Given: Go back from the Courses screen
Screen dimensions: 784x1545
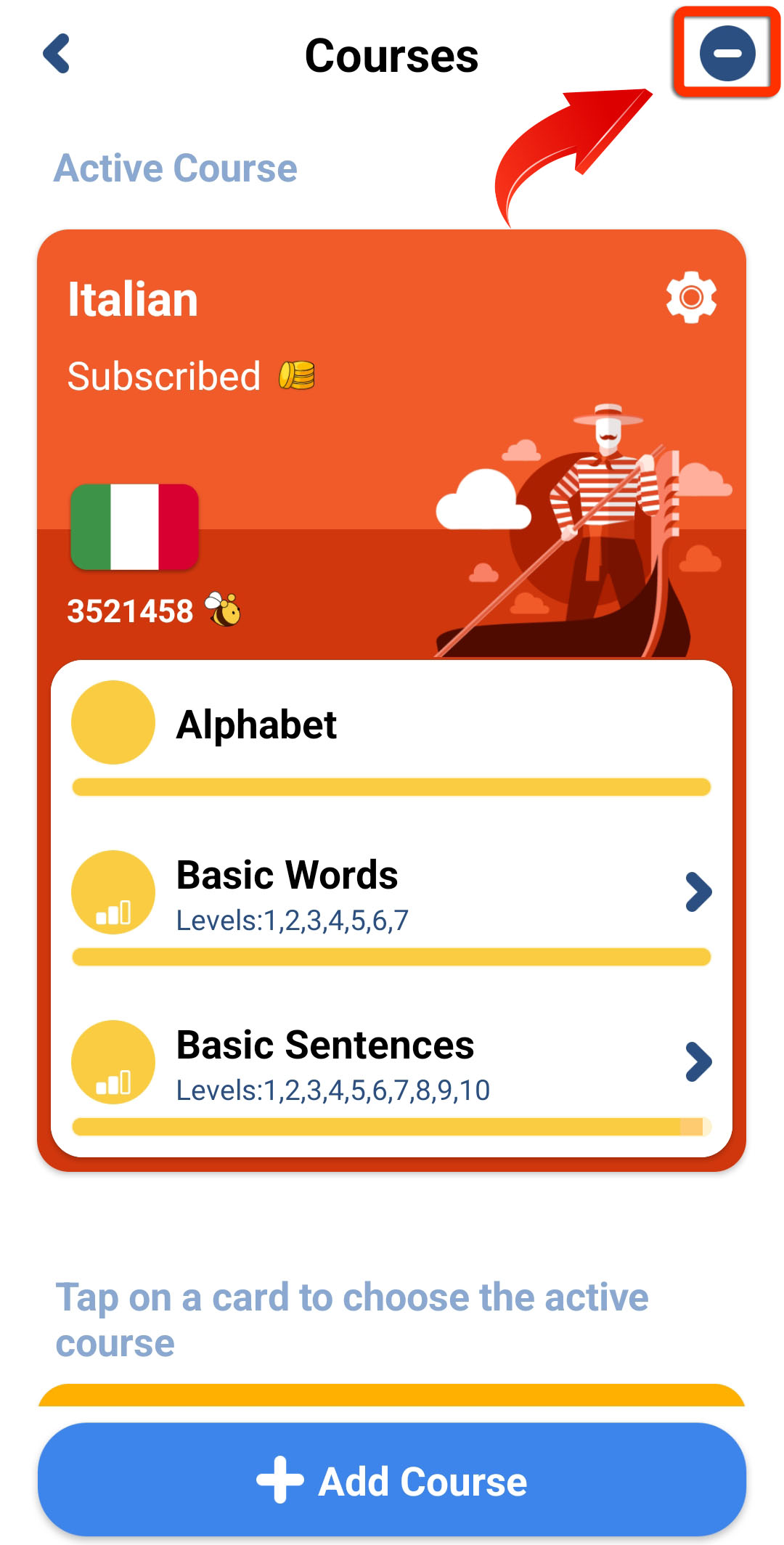Looking at the screenshot, I should tap(57, 54).
